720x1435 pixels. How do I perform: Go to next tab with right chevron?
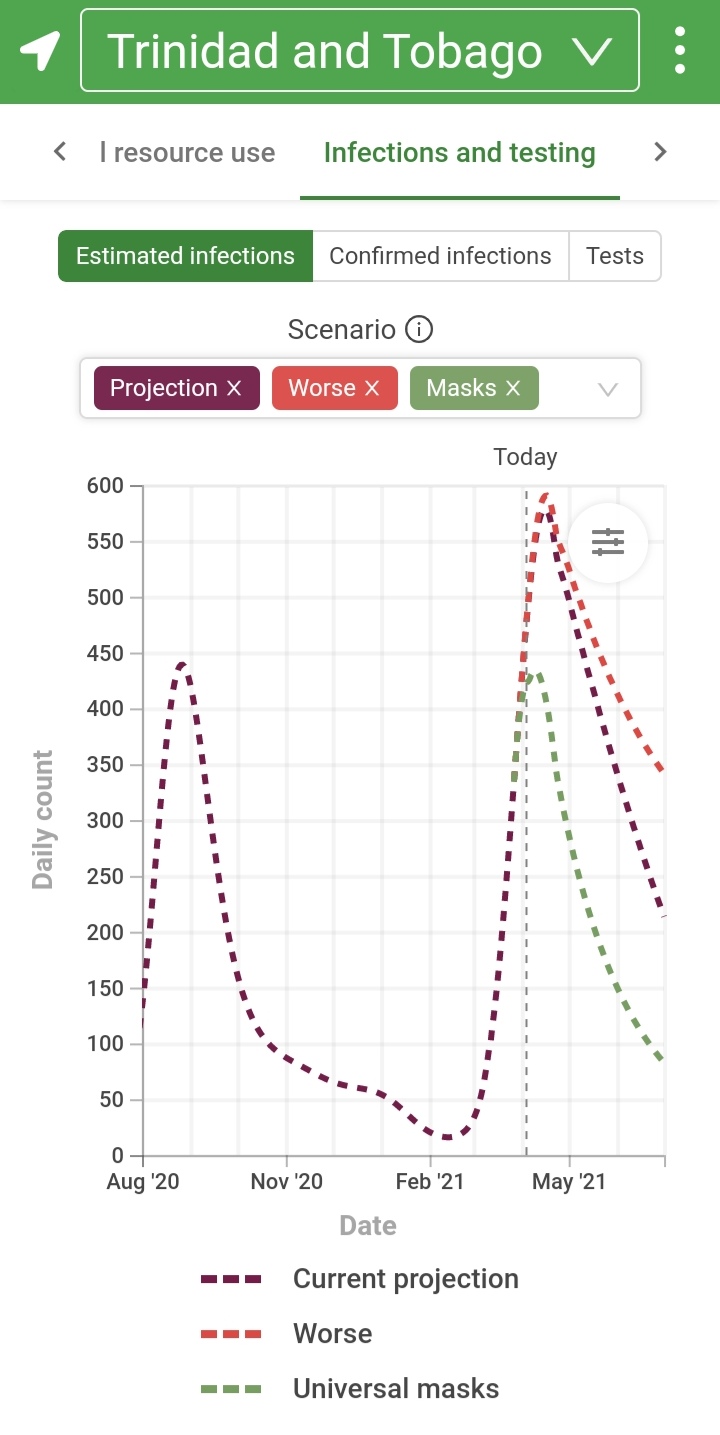tap(660, 152)
